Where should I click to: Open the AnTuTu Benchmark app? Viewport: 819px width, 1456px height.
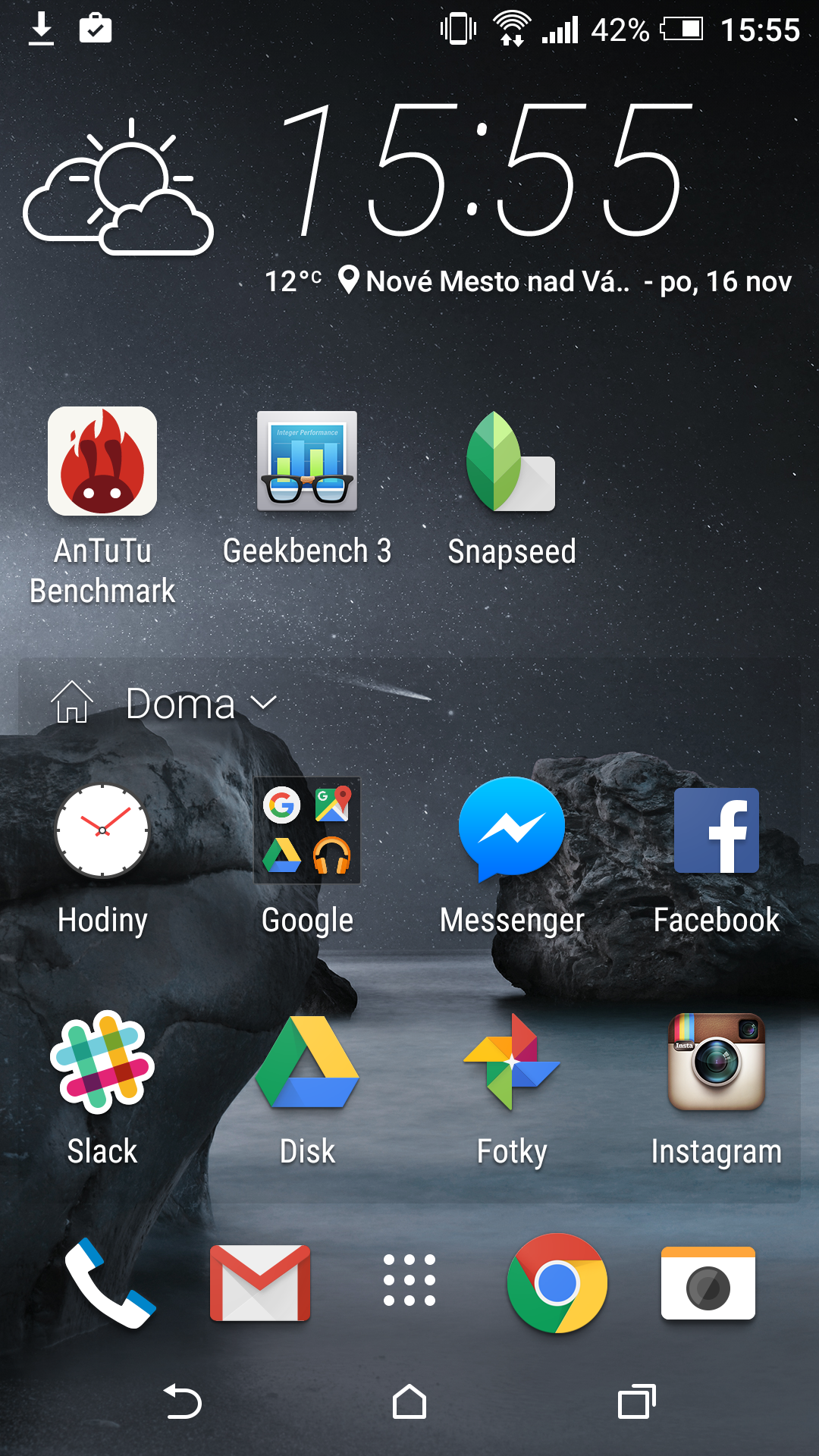pyautogui.click(x=102, y=461)
